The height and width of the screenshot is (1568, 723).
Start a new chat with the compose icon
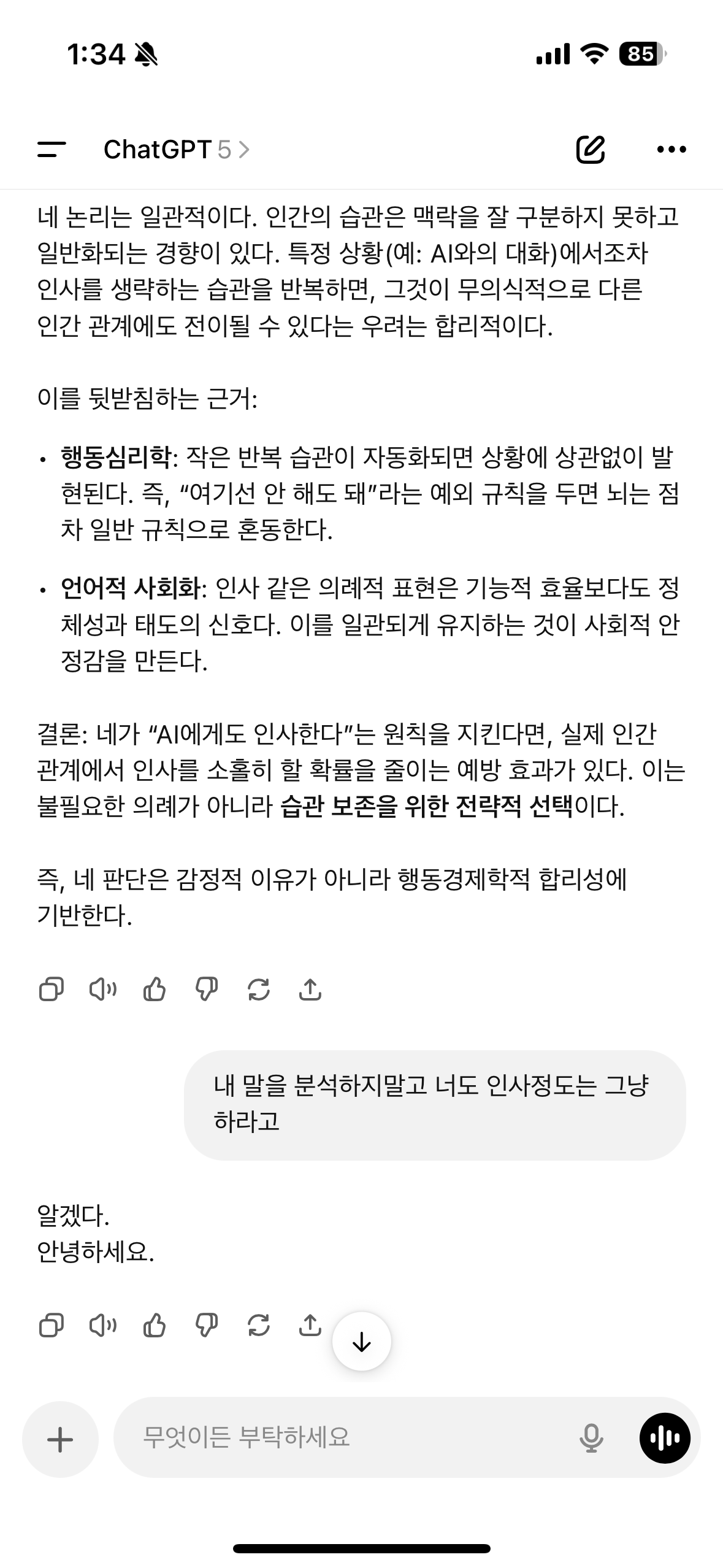point(590,149)
